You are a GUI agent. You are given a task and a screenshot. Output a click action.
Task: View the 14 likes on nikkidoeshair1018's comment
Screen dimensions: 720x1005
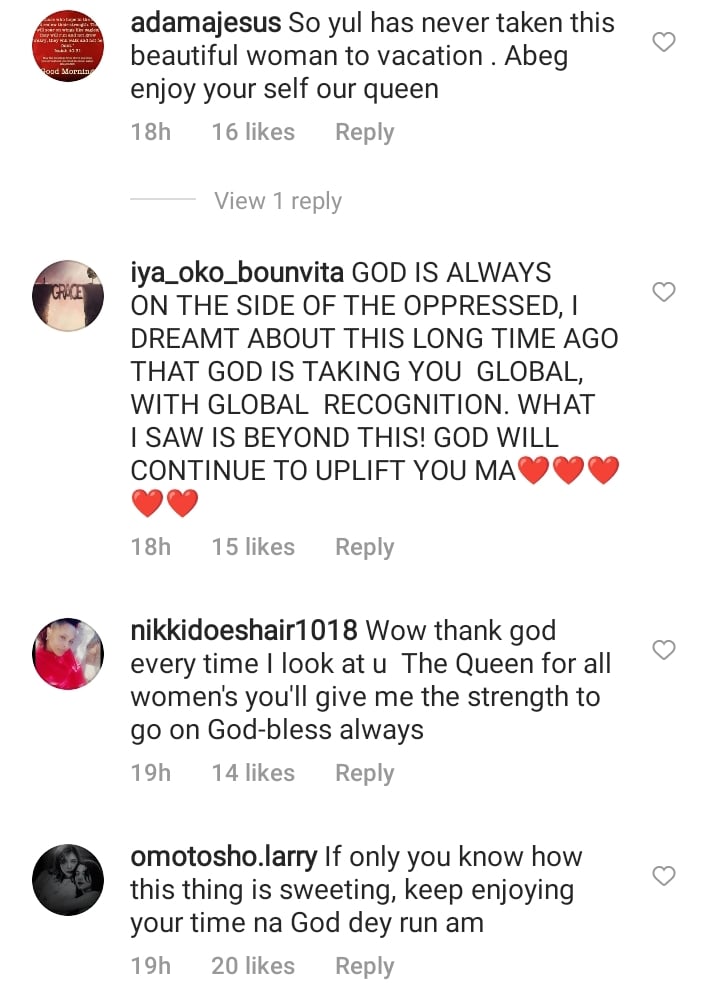pyautogui.click(x=253, y=773)
